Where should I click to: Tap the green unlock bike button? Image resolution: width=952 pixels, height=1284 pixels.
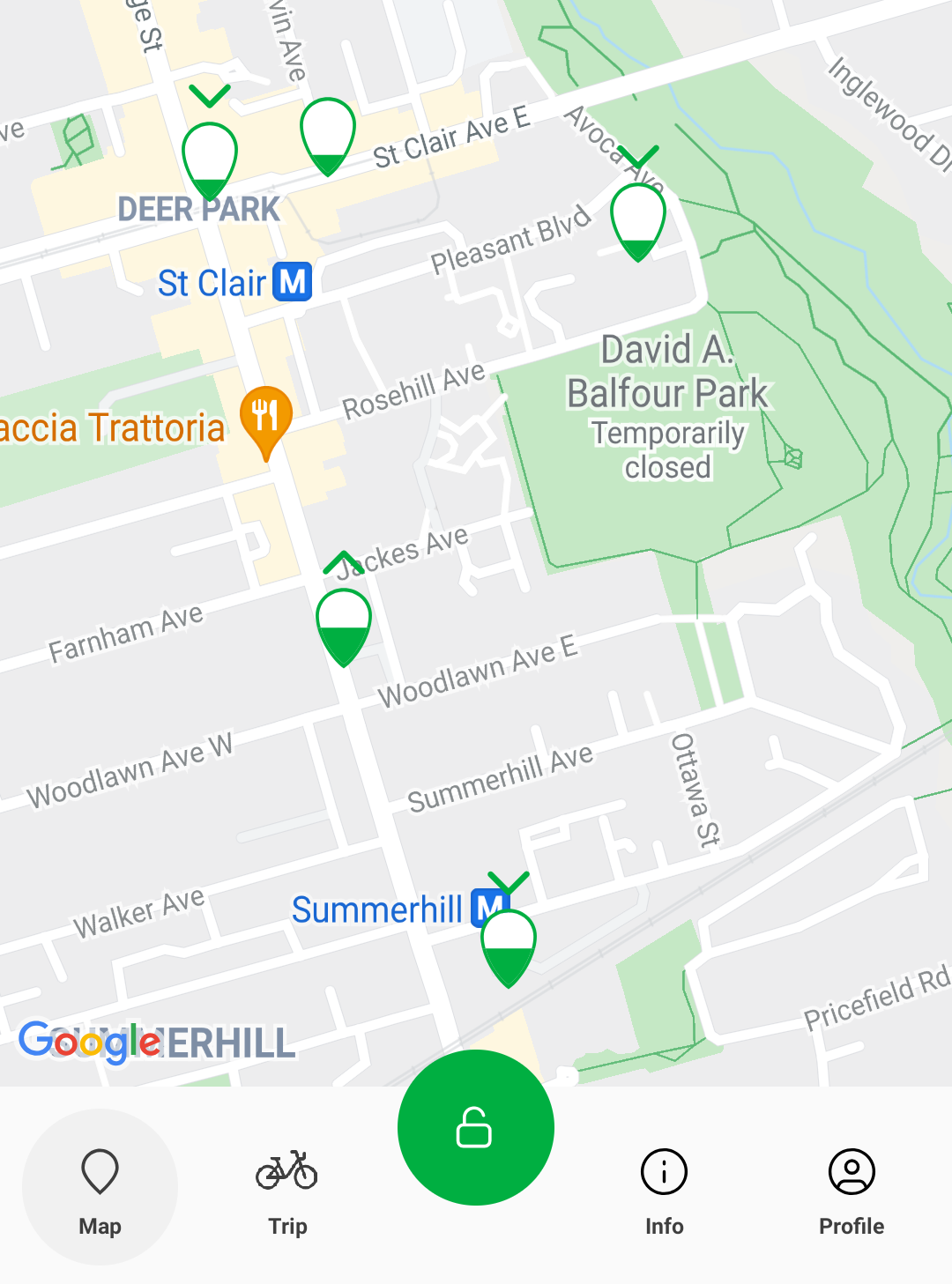point(475,1127)
